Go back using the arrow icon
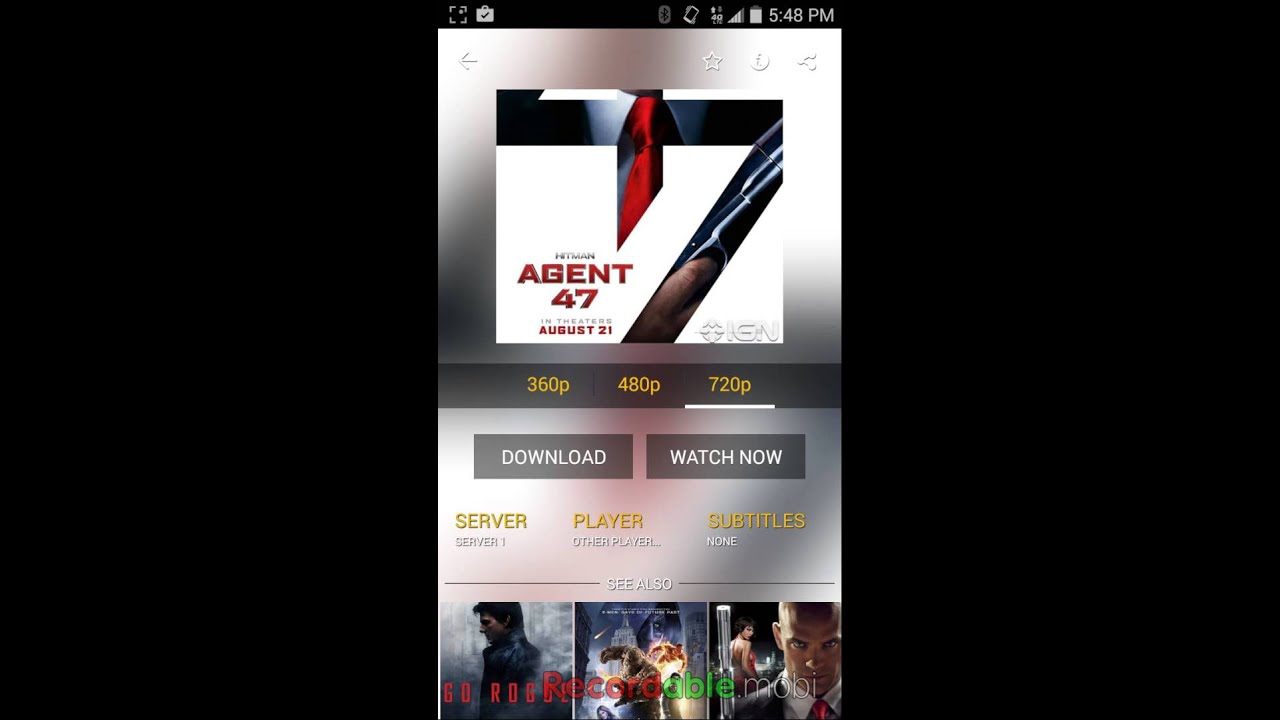The image size is (1280, 720). pyautogui.click(x=468, y=62)
